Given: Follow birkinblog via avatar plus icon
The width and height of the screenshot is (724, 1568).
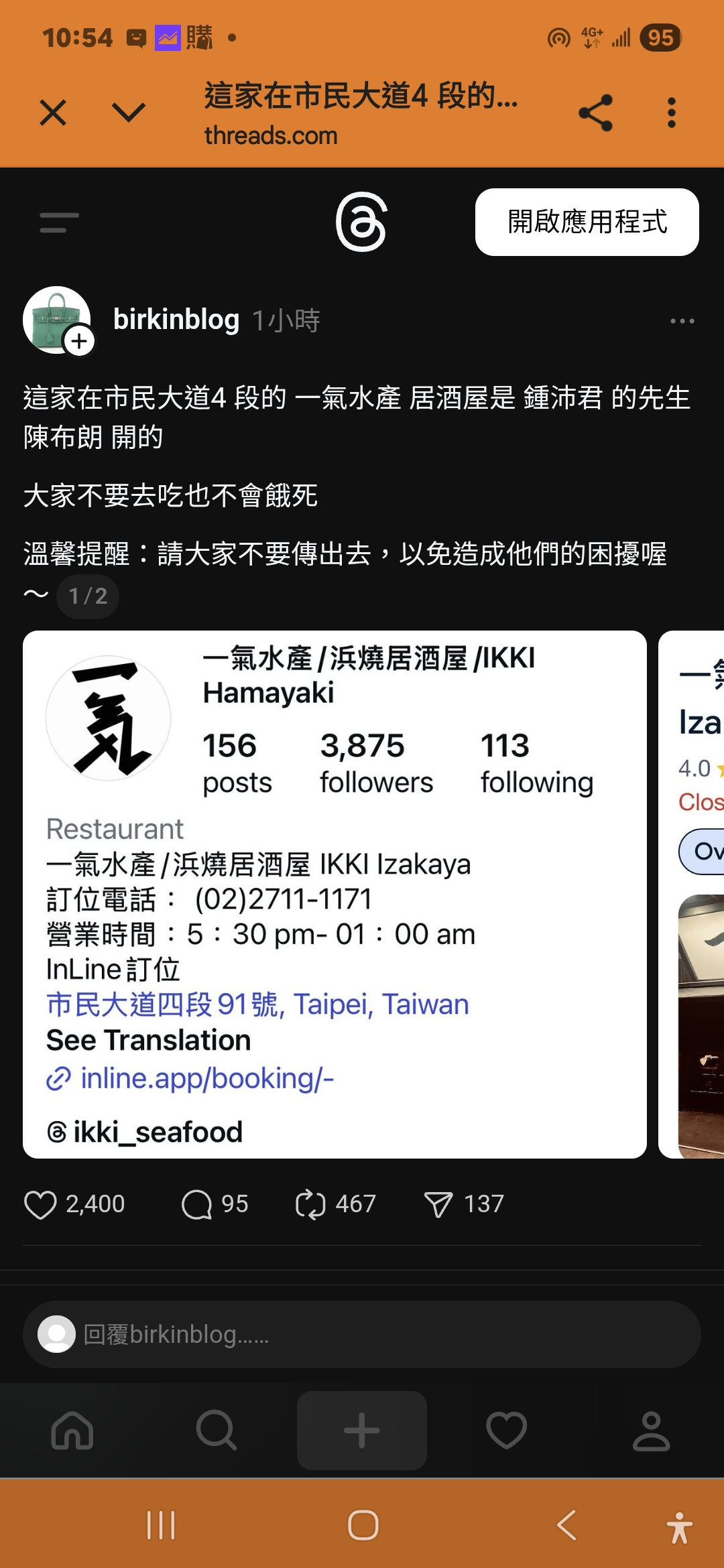Looking at the screenshot, I should click(79, 341).
